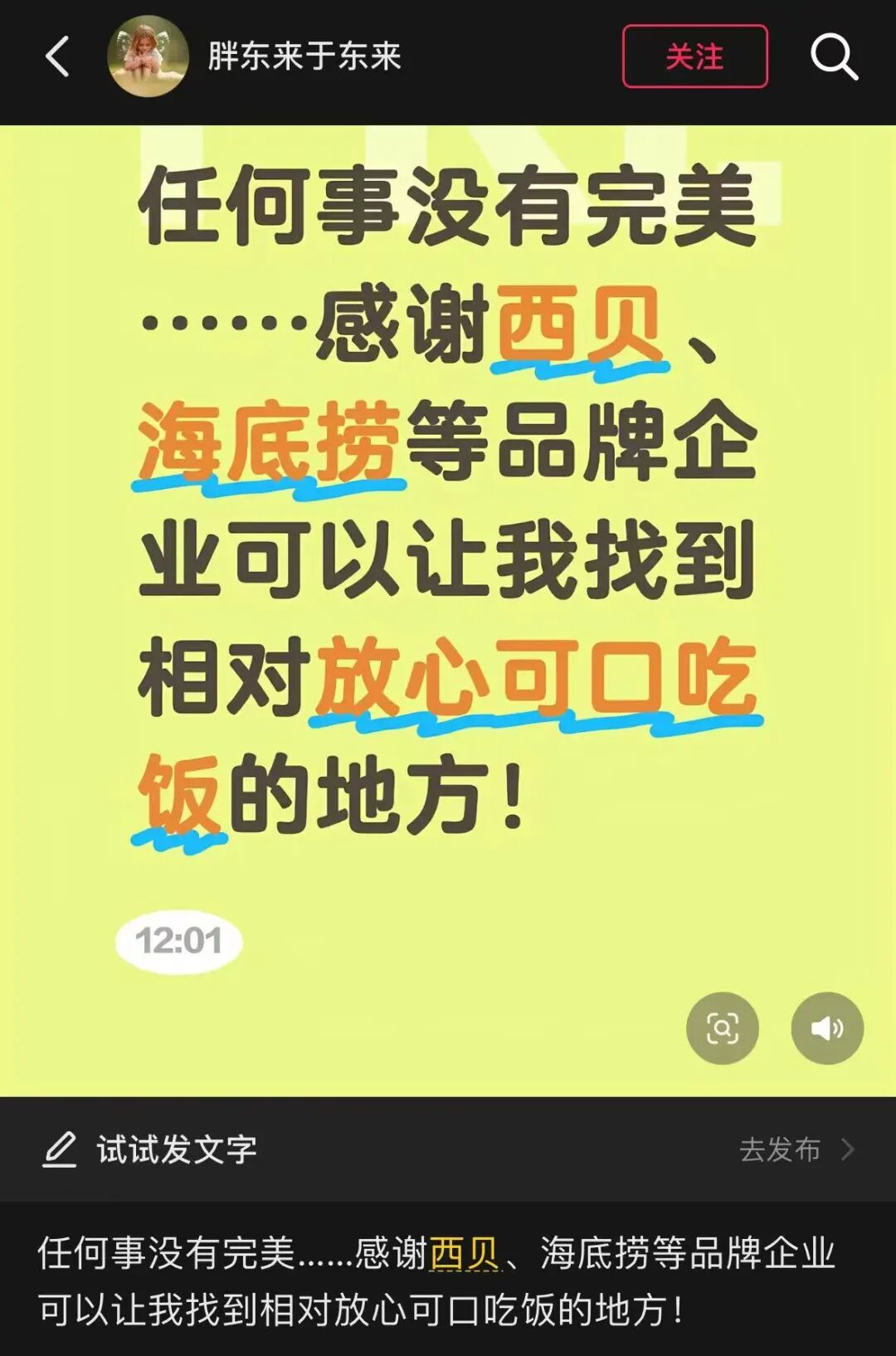Viewport: 896px width, 1356px height.
Task: Open the highlighted 西贝 link in caption
Action: pyautogui.click(x=464, y=1253)
